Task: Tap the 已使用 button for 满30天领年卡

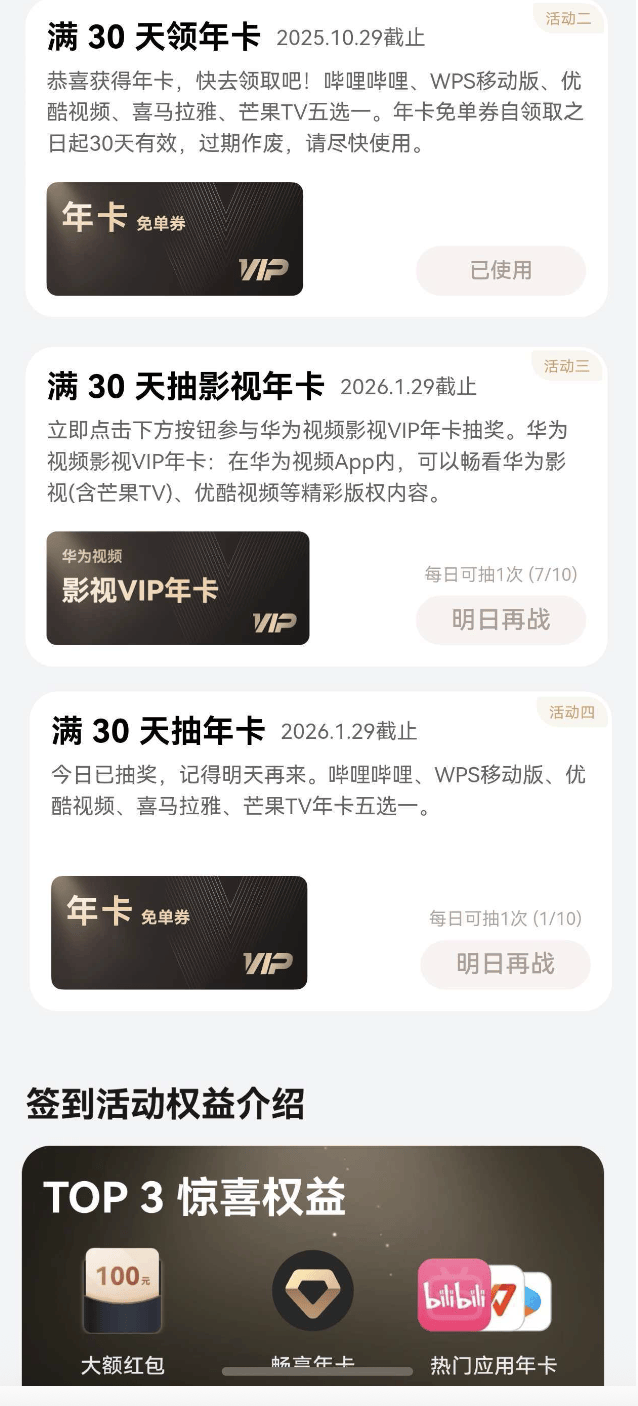Action: point(501,270)
